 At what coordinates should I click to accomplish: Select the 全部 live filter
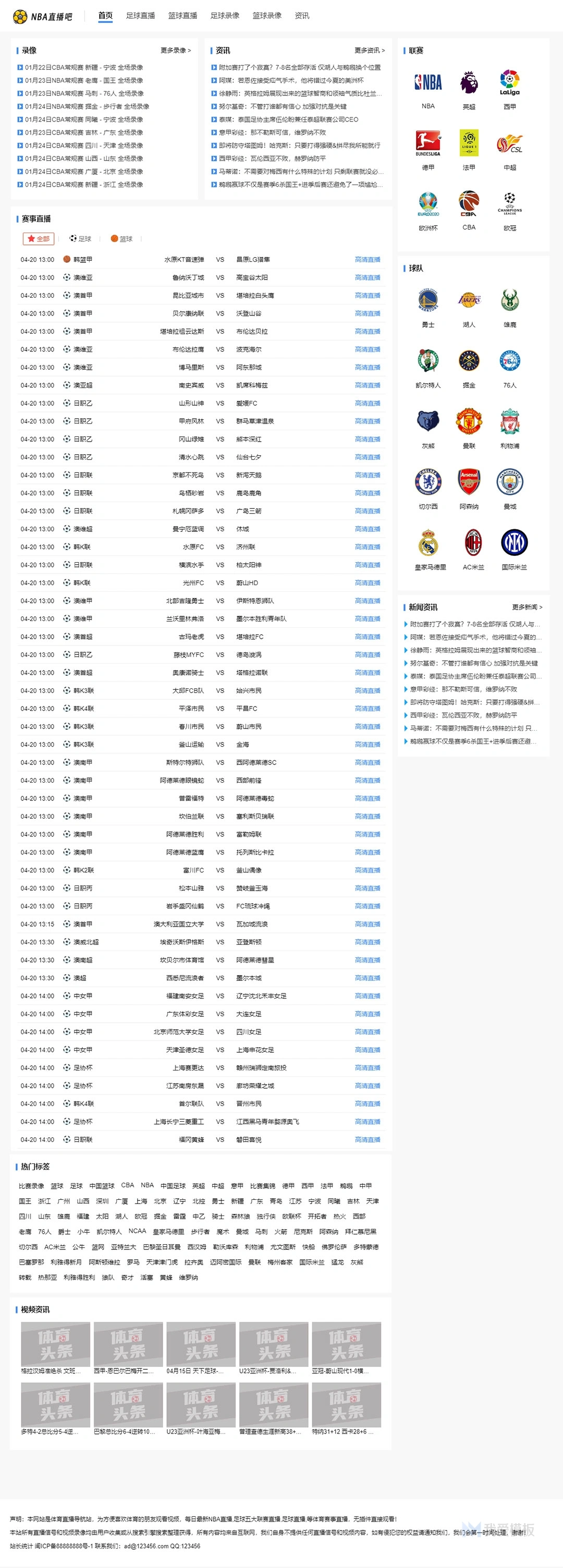point(39,239)
